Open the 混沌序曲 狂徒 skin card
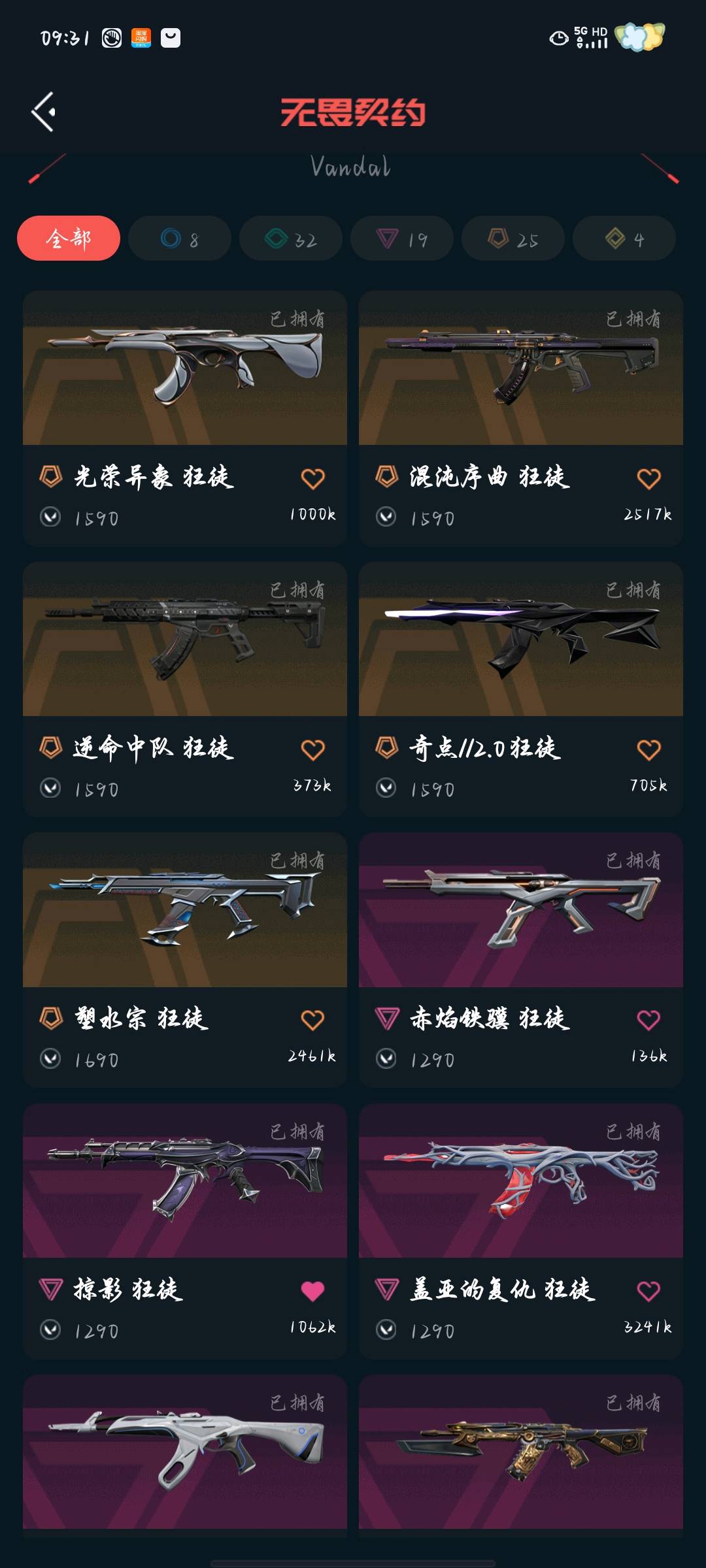 coord(521,418)
